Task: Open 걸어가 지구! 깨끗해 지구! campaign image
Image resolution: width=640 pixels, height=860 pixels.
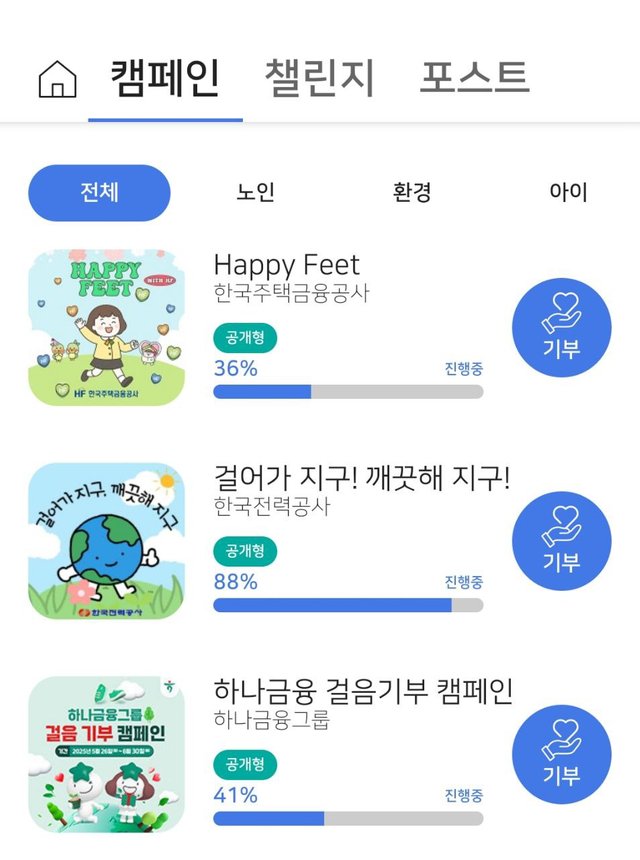Action: tap(106, 540)
